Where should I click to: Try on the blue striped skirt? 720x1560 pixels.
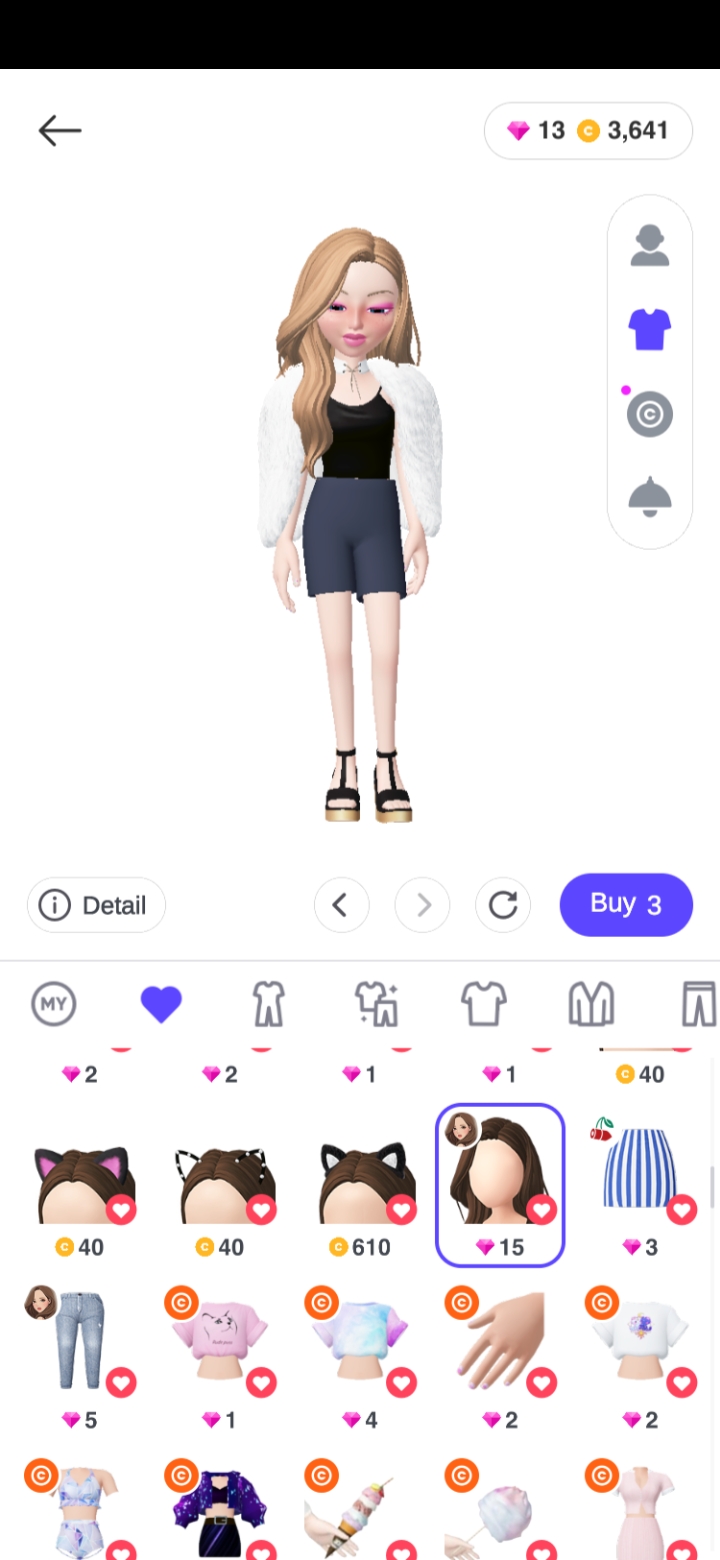point(641,1187)
